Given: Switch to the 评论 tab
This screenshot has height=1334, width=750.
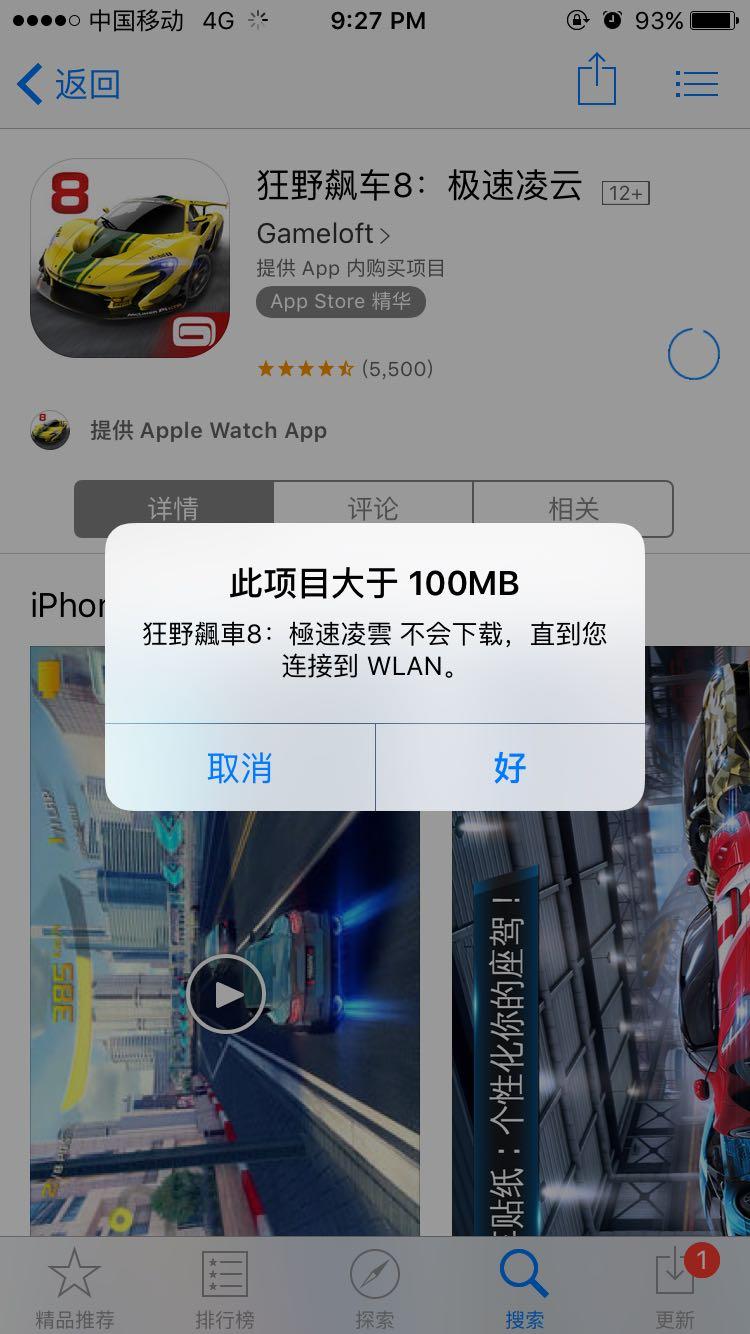Looking at the screenshot, I should 373,509.
